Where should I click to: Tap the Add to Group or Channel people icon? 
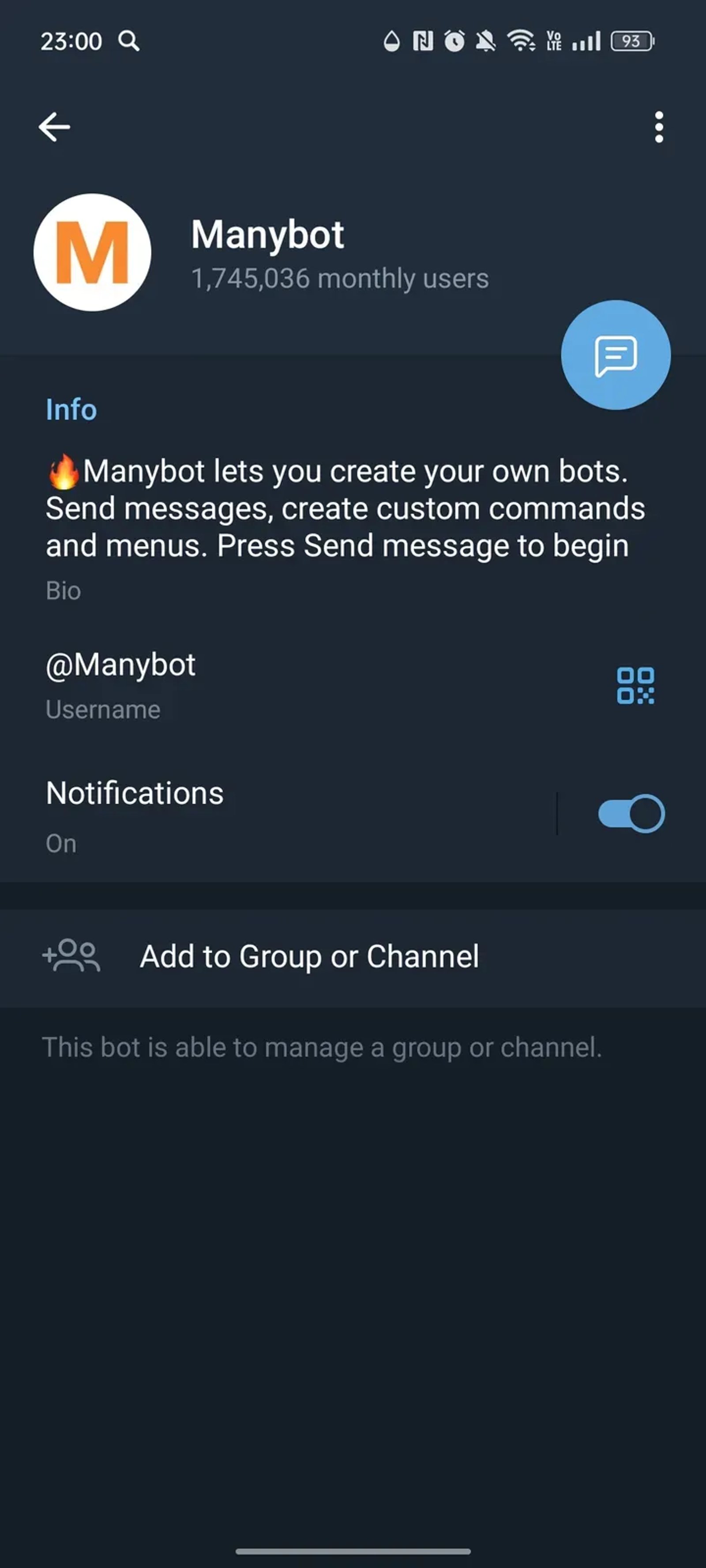71,956
